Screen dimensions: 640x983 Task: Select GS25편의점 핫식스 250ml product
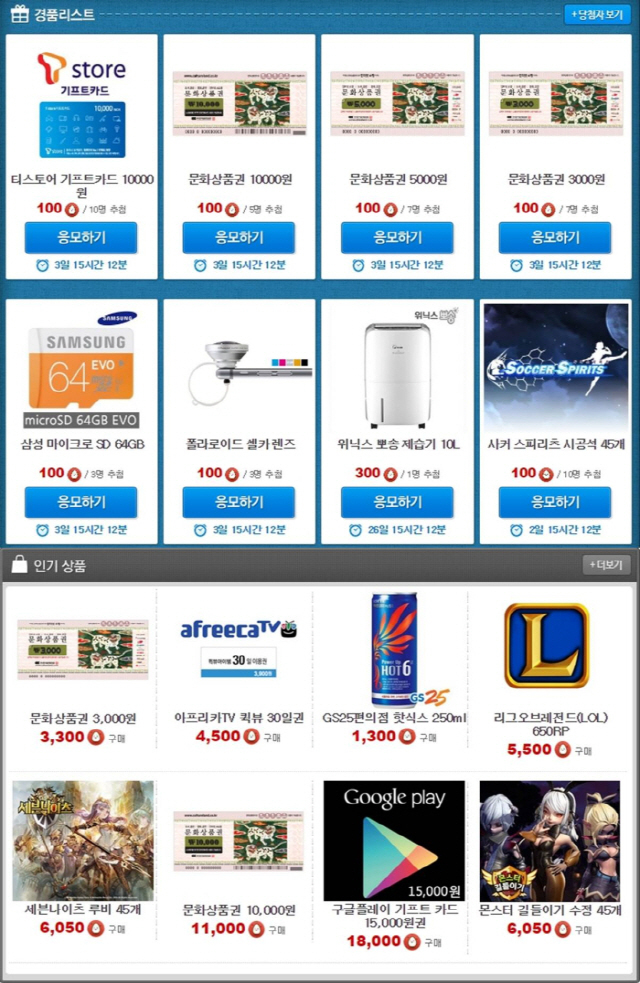(394, 718)
